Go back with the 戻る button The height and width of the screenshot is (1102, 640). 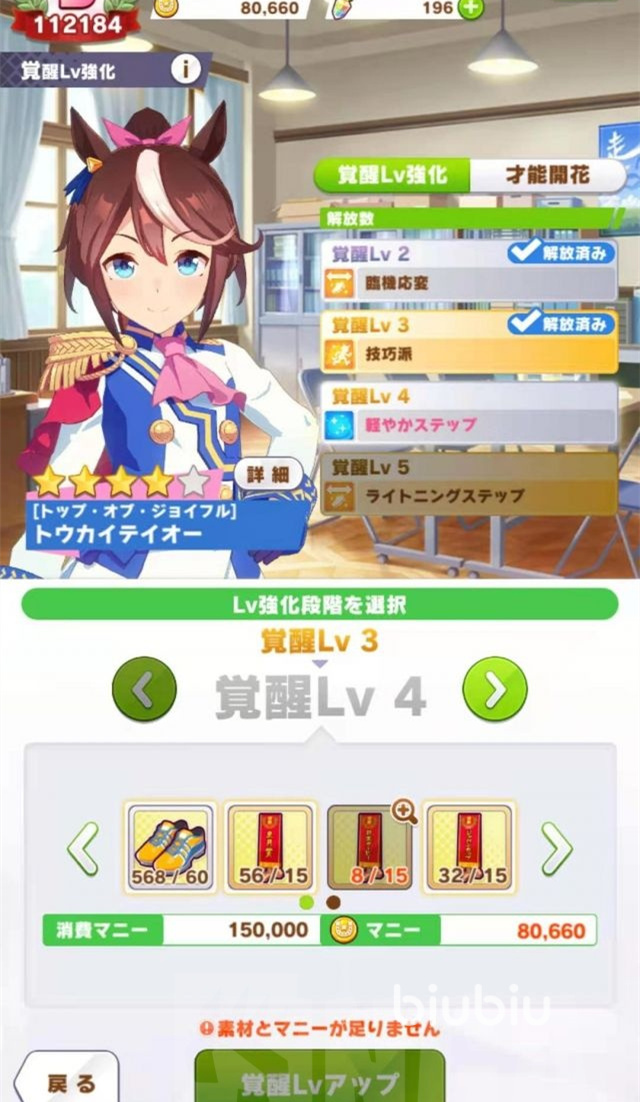click(x=68, y=1080)
